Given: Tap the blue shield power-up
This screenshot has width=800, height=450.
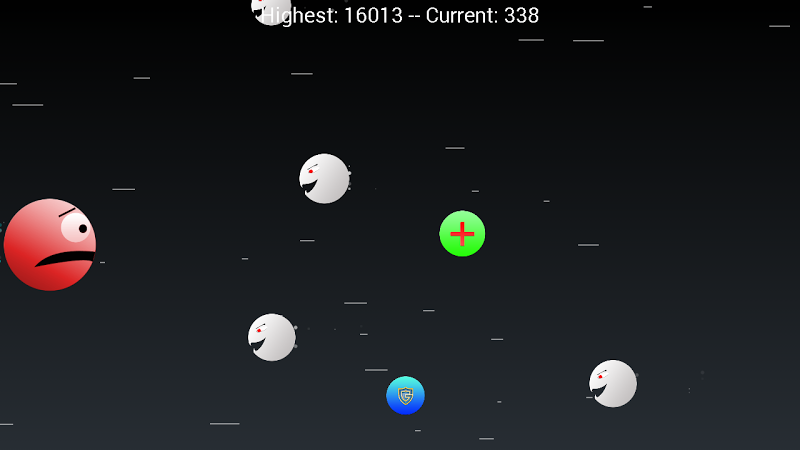Looking at the screenshot, I should coord(405,395).
